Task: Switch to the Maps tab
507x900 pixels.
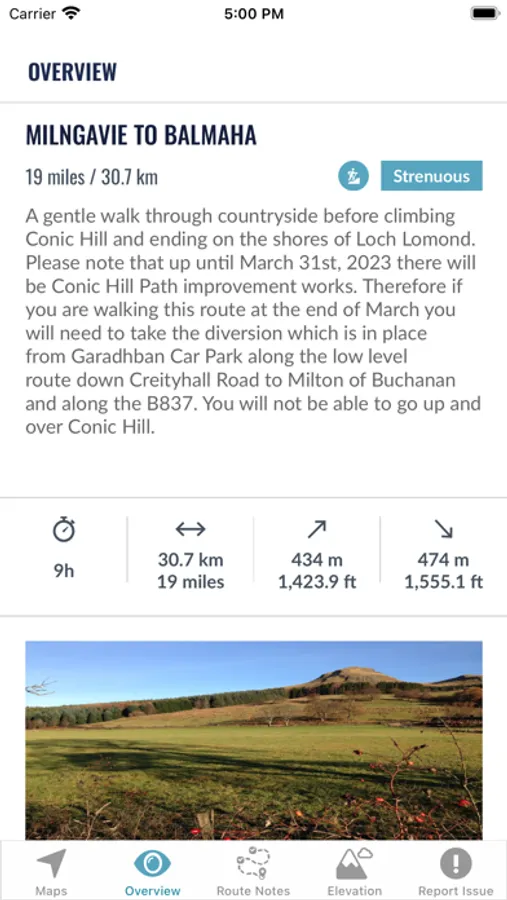Action: [x=51, y=872]
